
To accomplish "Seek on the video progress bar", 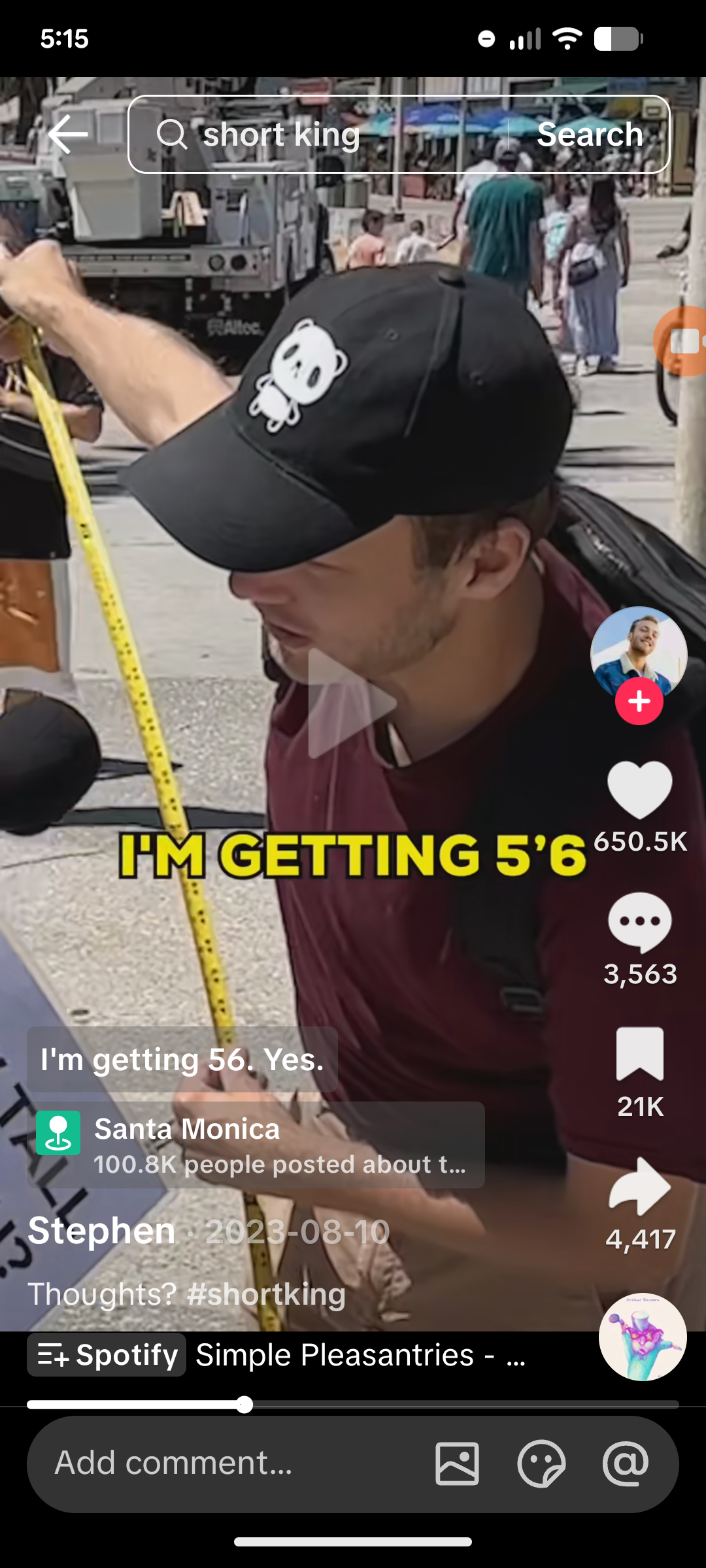I will 353,1405.
